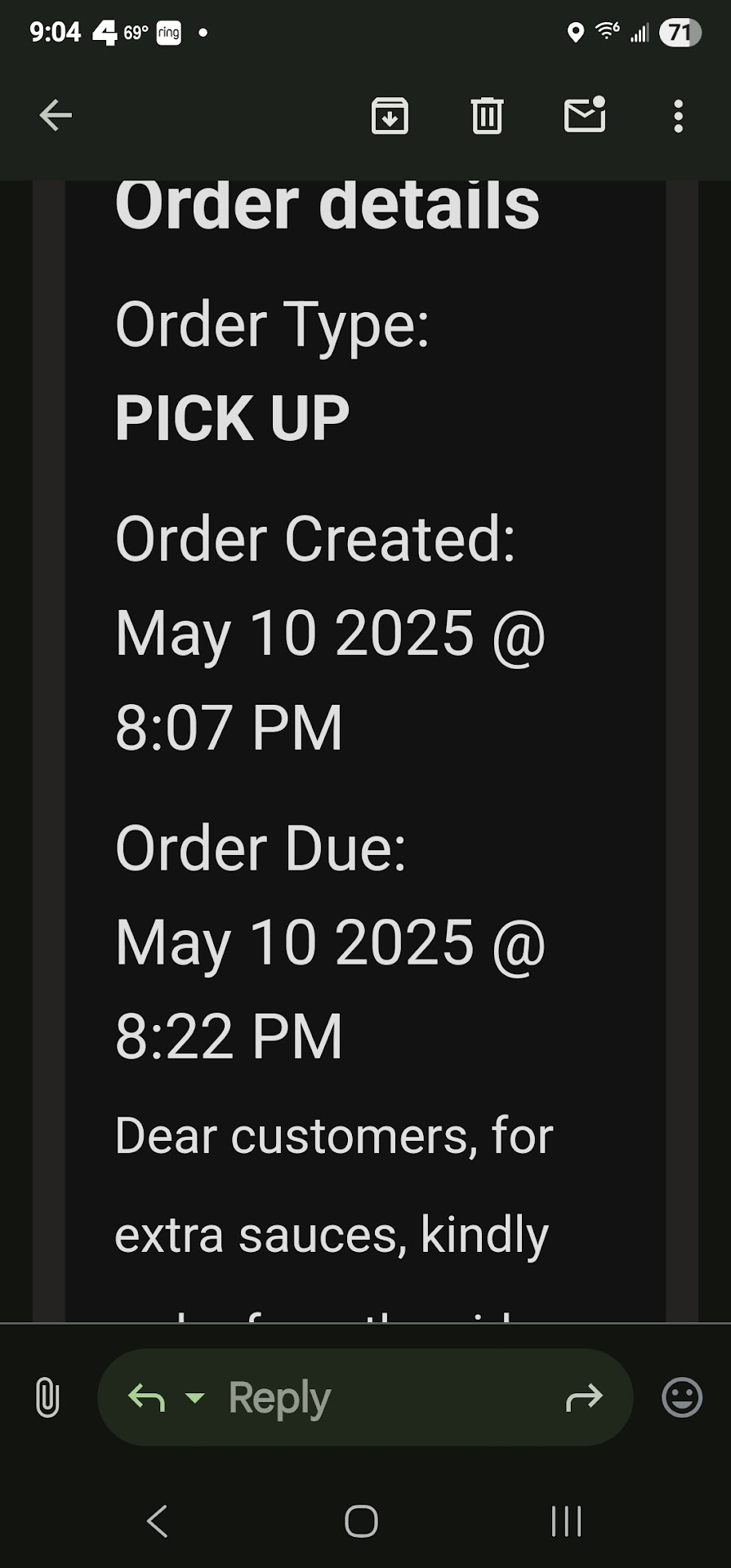Screen dimensions: 731x1568
Task: Open the overflow menu
Action: pos(678,116)
